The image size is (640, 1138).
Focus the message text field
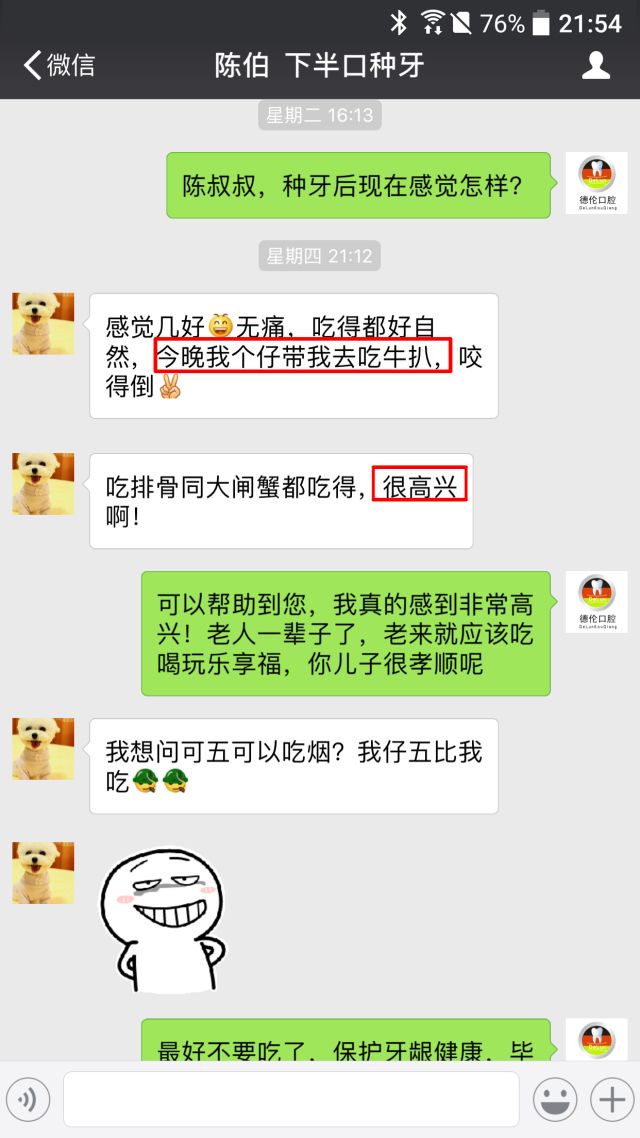[x=290, y=1100]
